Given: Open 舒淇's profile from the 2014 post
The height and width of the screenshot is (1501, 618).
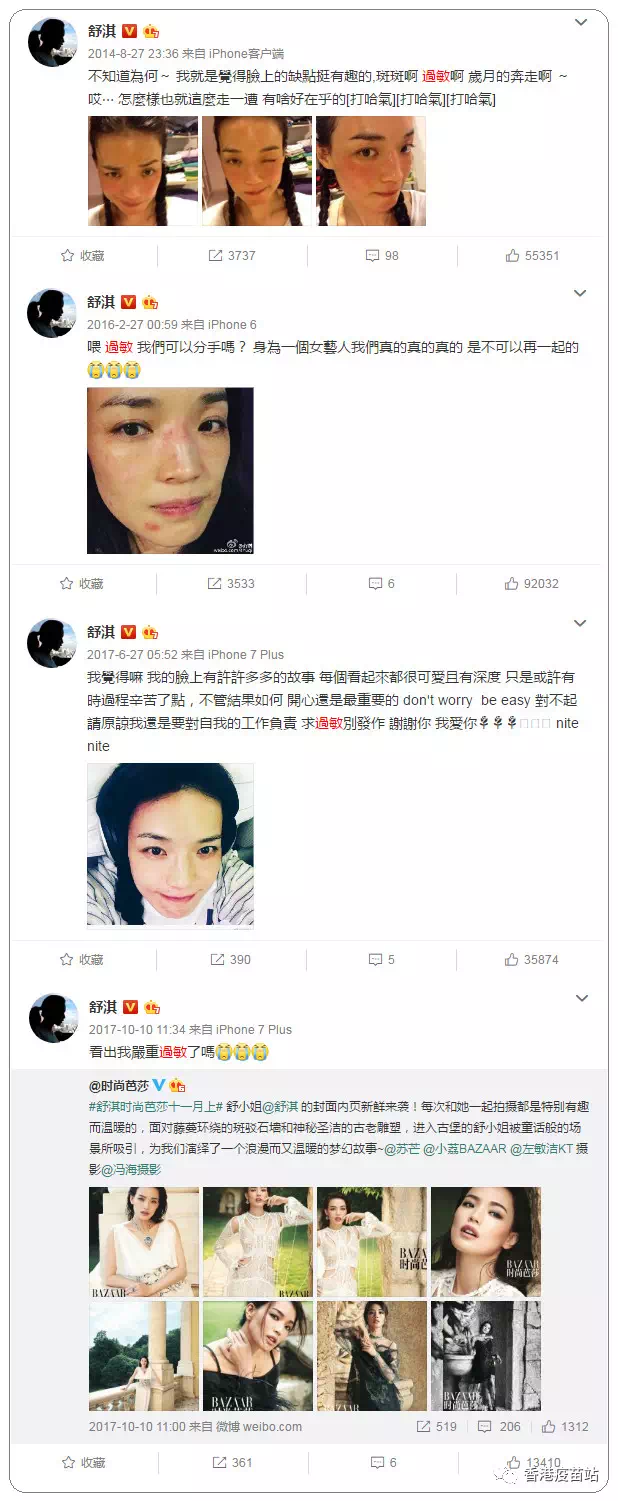Looking at the screenshot, I should [x=101, y=31].
